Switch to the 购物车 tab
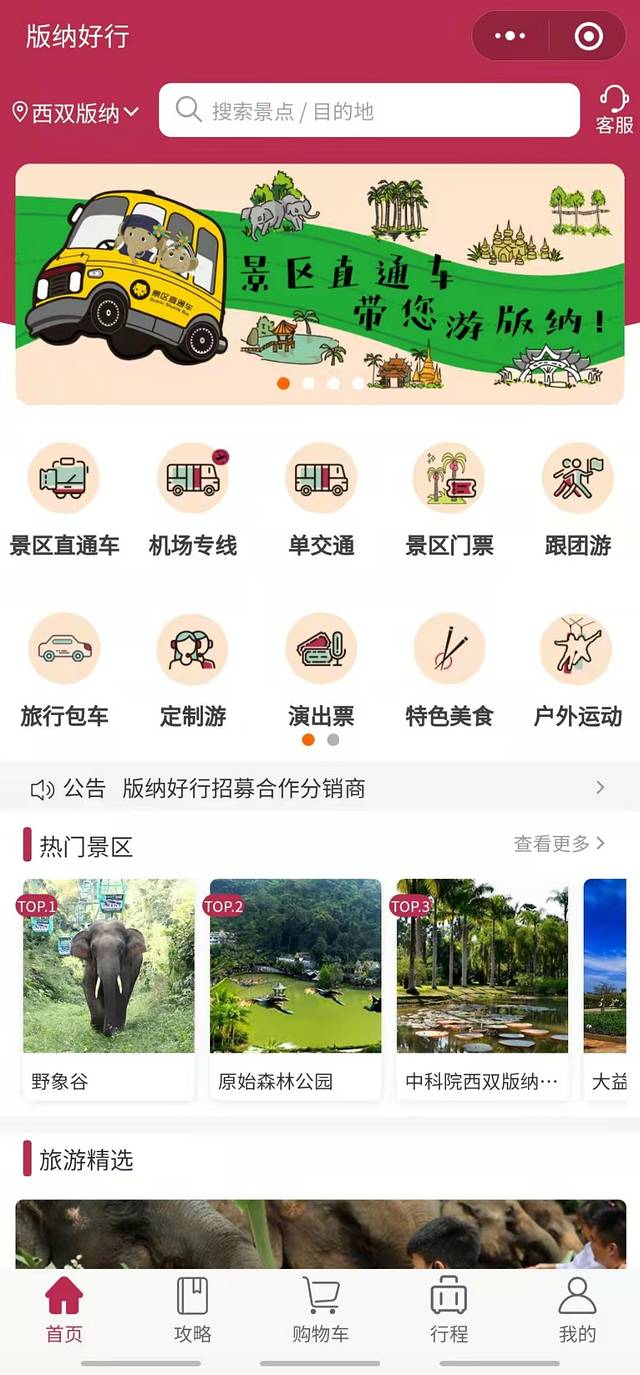 pos(320,1309)
